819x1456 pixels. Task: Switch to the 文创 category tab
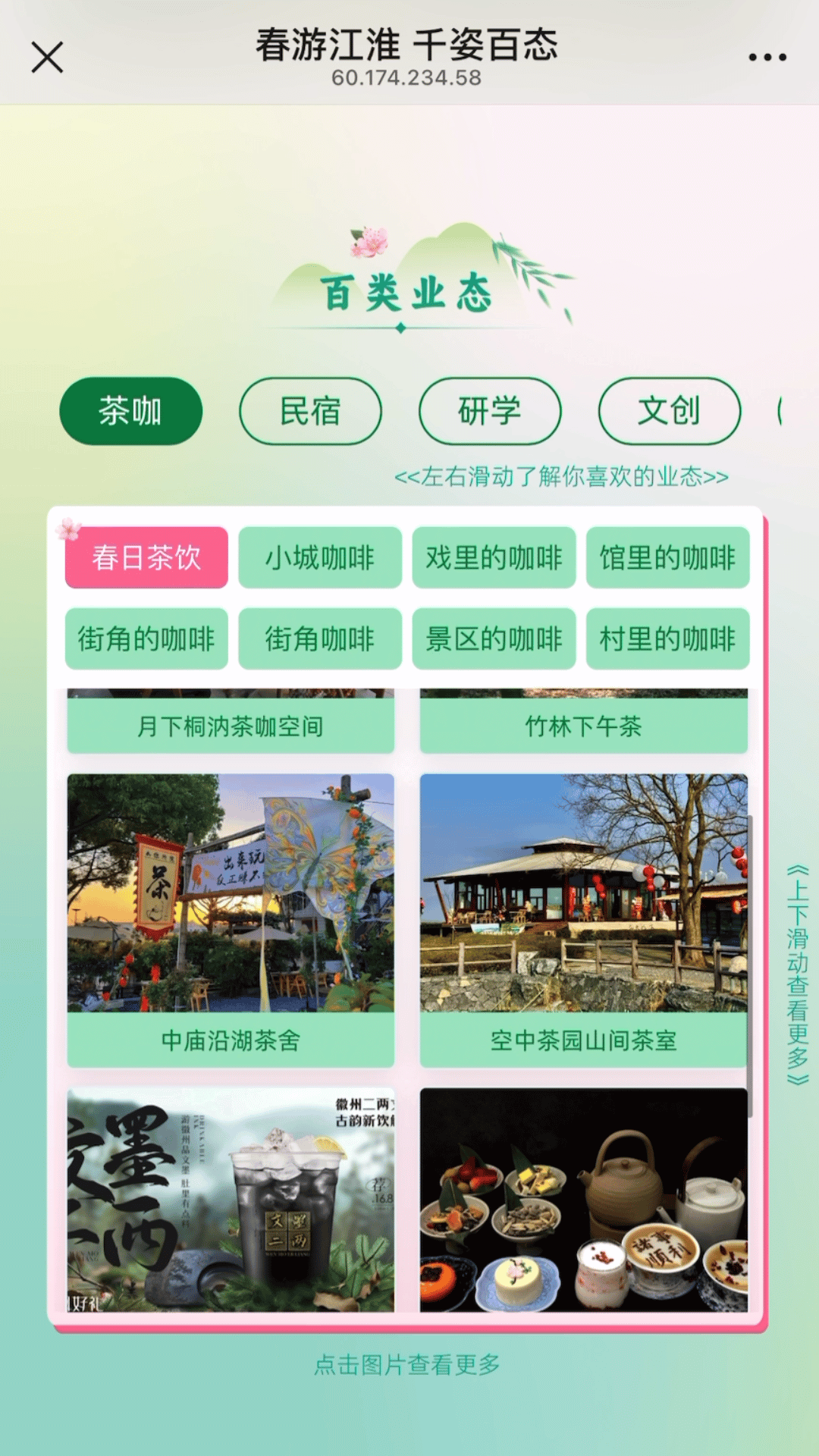click(x=670, y=411)
